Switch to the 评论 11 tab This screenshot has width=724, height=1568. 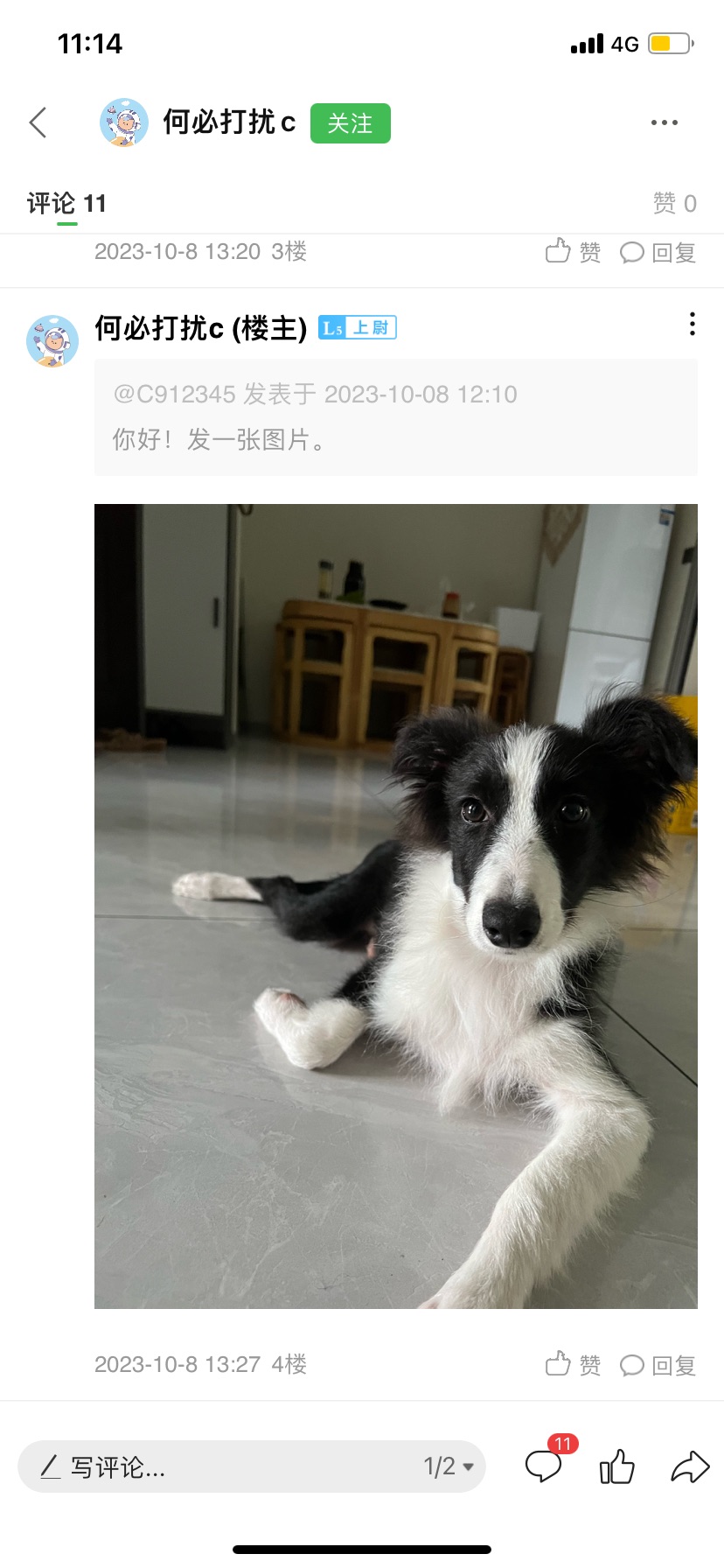(66, 204)
